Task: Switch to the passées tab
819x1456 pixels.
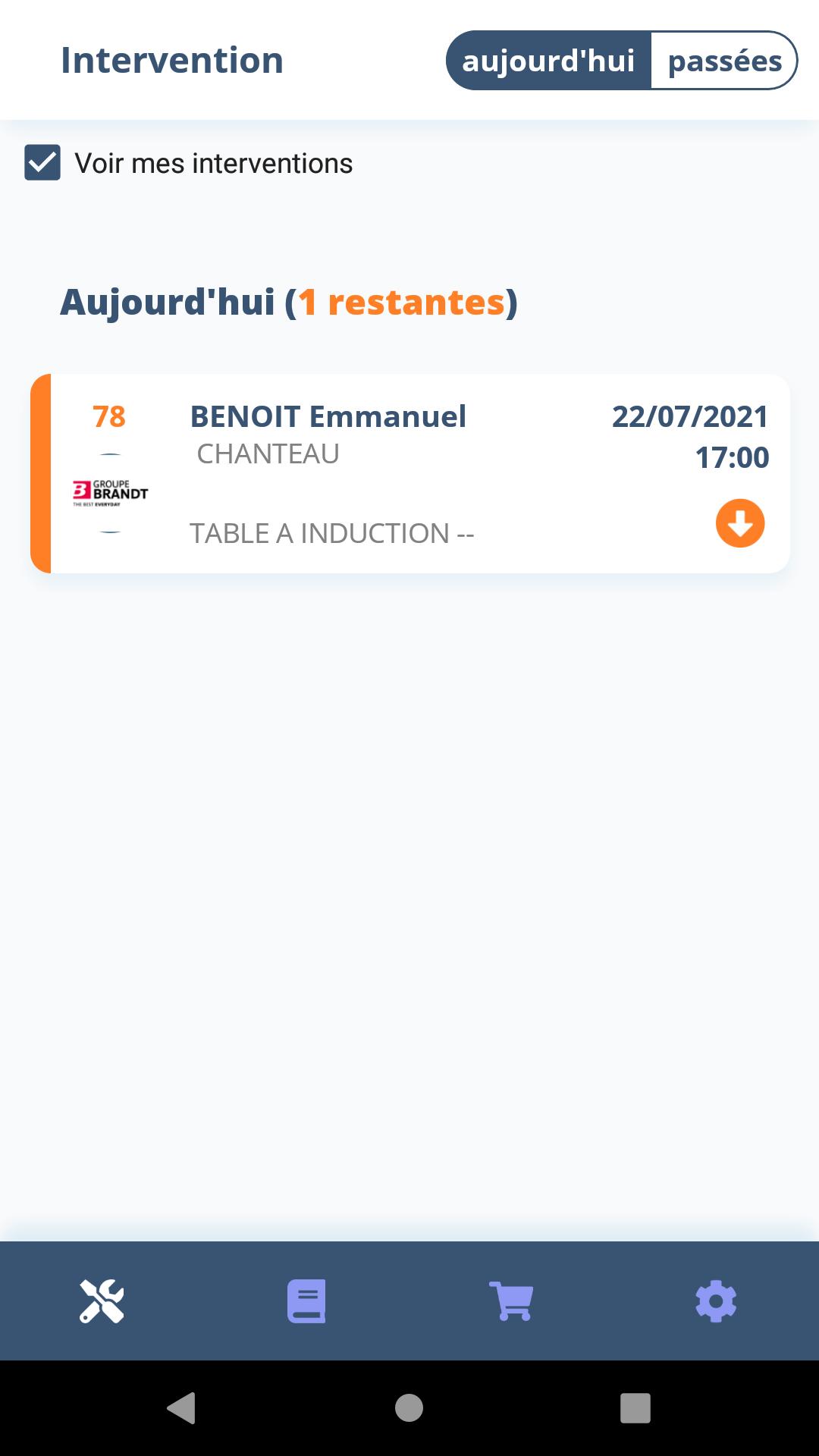Action: click(x=723, y=61)
